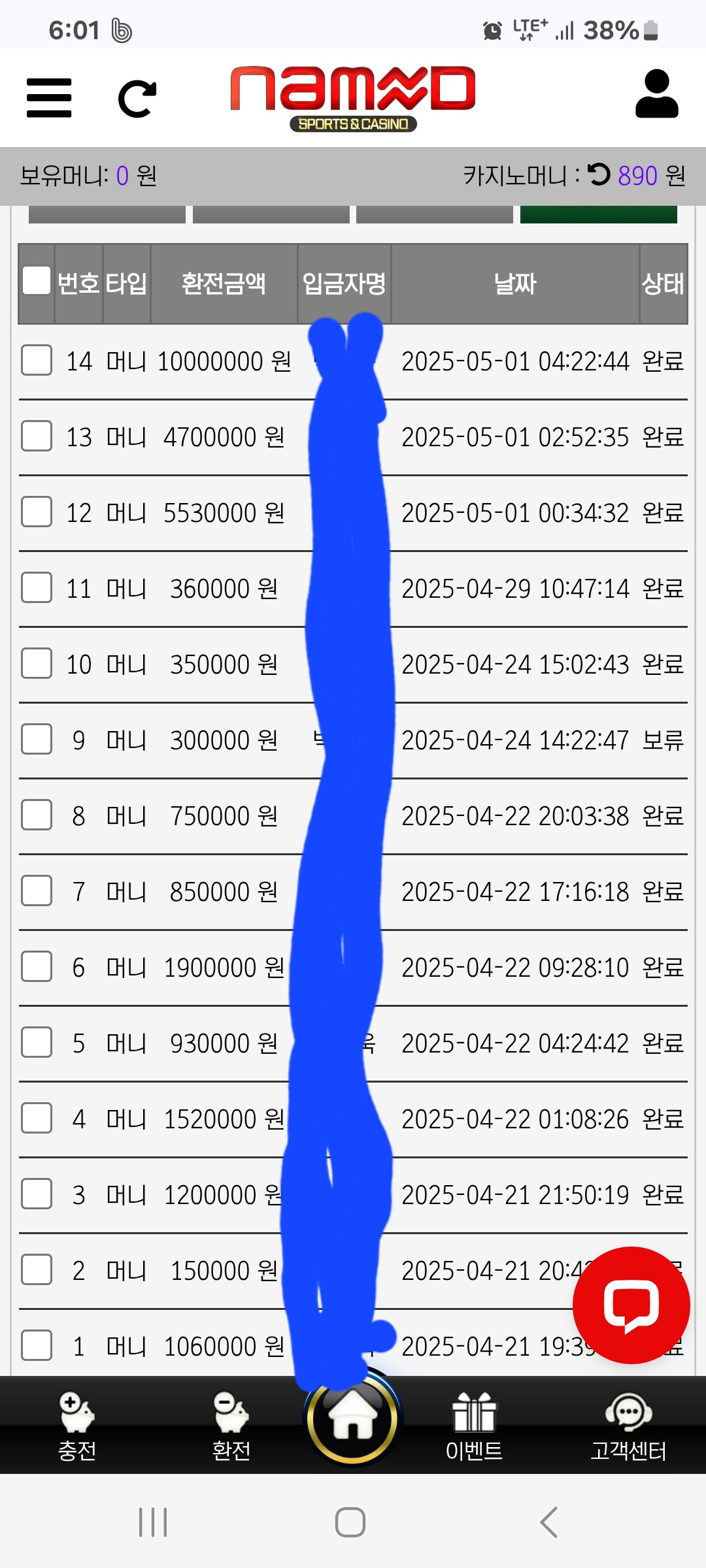The height and width of the screenshot is (1568, 706).
Task: Mark the checkbox for row number 11
Action: click(x=37, y=588)
